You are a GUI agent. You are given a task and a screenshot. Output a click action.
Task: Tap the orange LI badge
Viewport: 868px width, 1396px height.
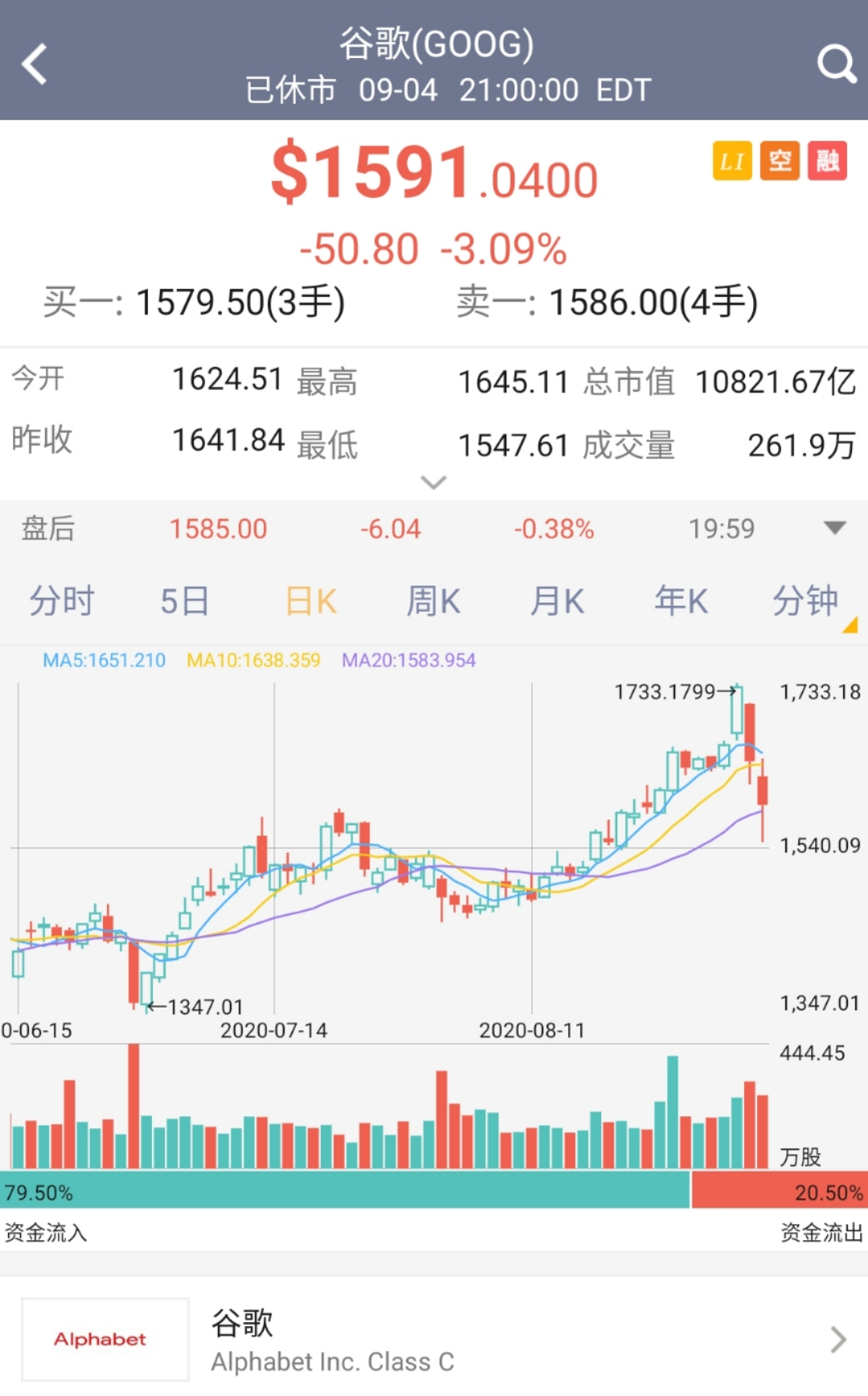tap(732, 161)
